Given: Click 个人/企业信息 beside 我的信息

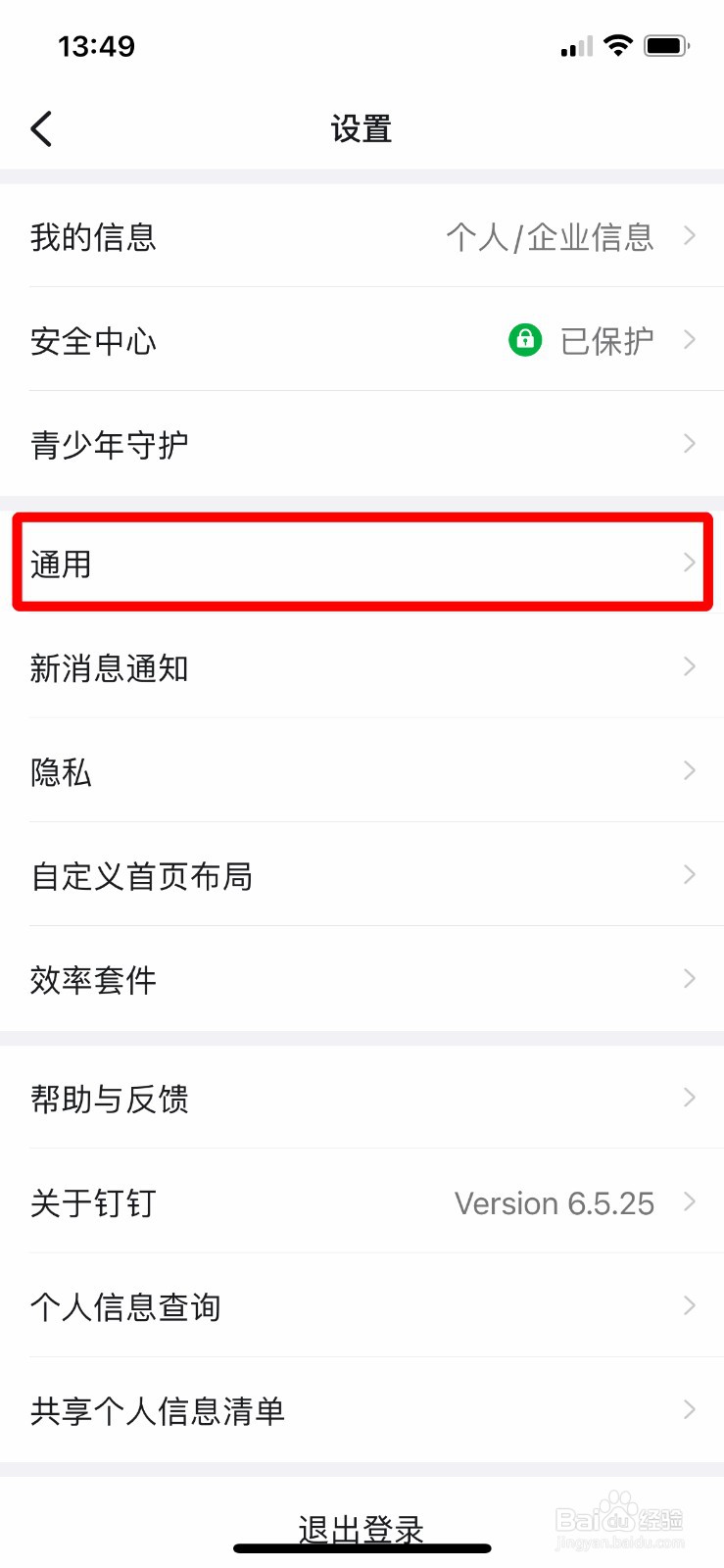Looking at the screenshot, I should [x=554, y=235].
